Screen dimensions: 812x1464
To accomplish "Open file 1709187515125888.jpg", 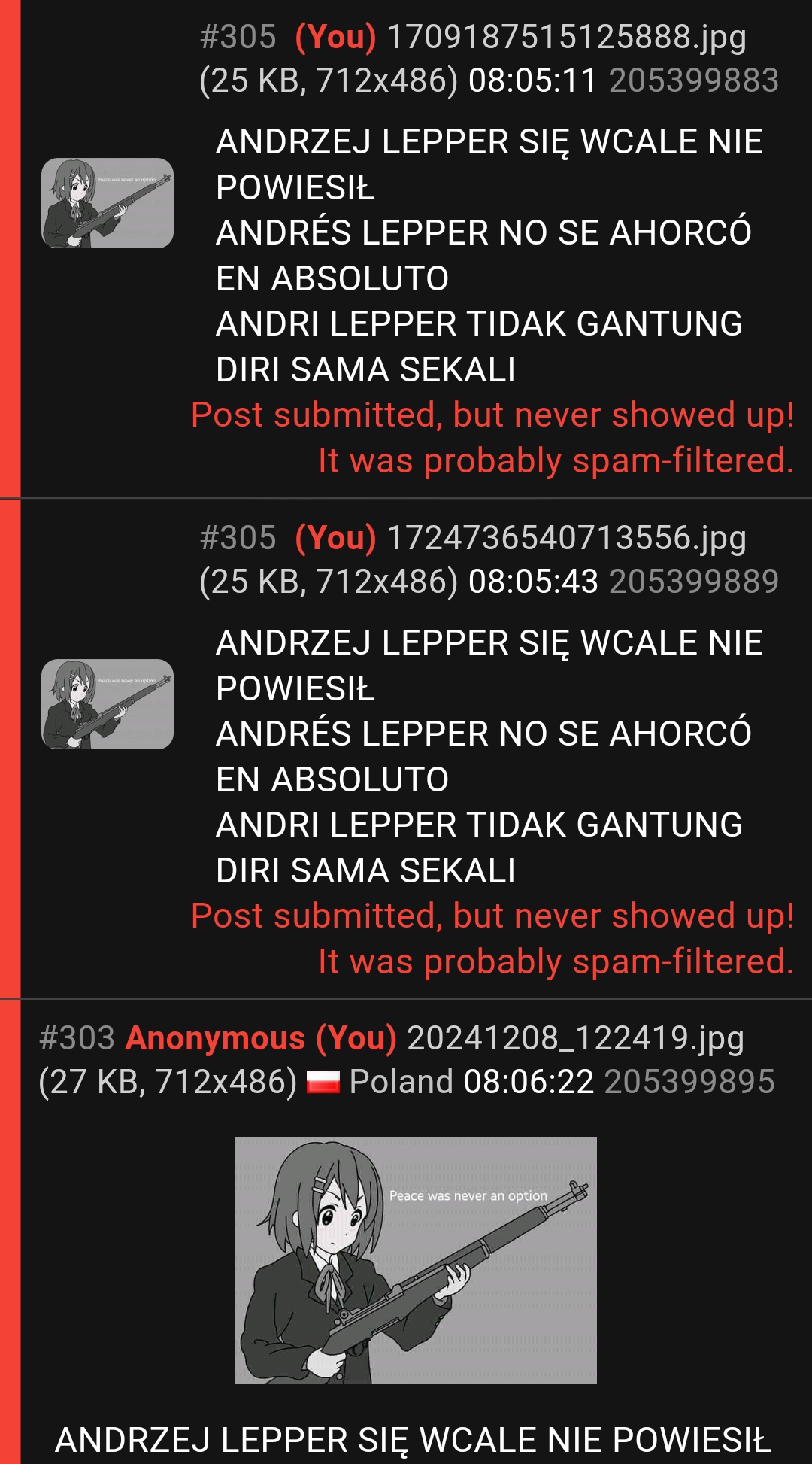I will point(566,37).
